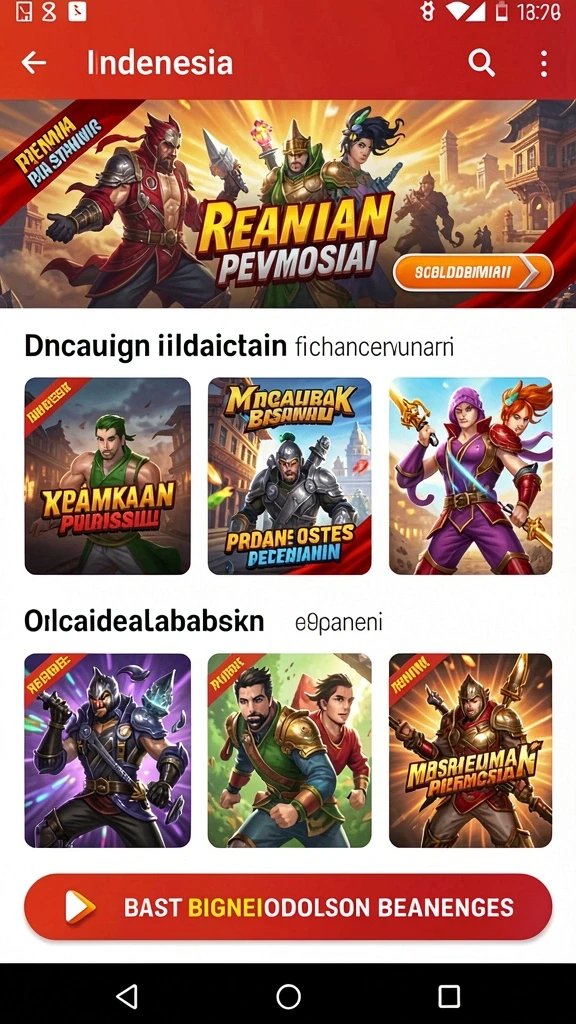Open the purple hooded warrior game card
This screenshot has height=1024, width=576.
[470, 476]
